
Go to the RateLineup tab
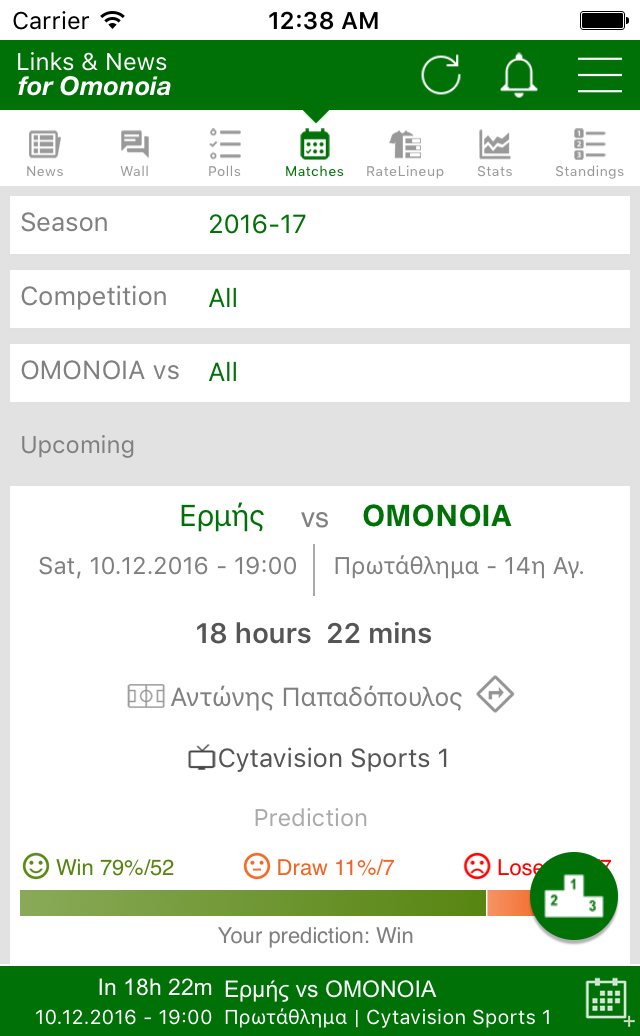pos(405,153)
